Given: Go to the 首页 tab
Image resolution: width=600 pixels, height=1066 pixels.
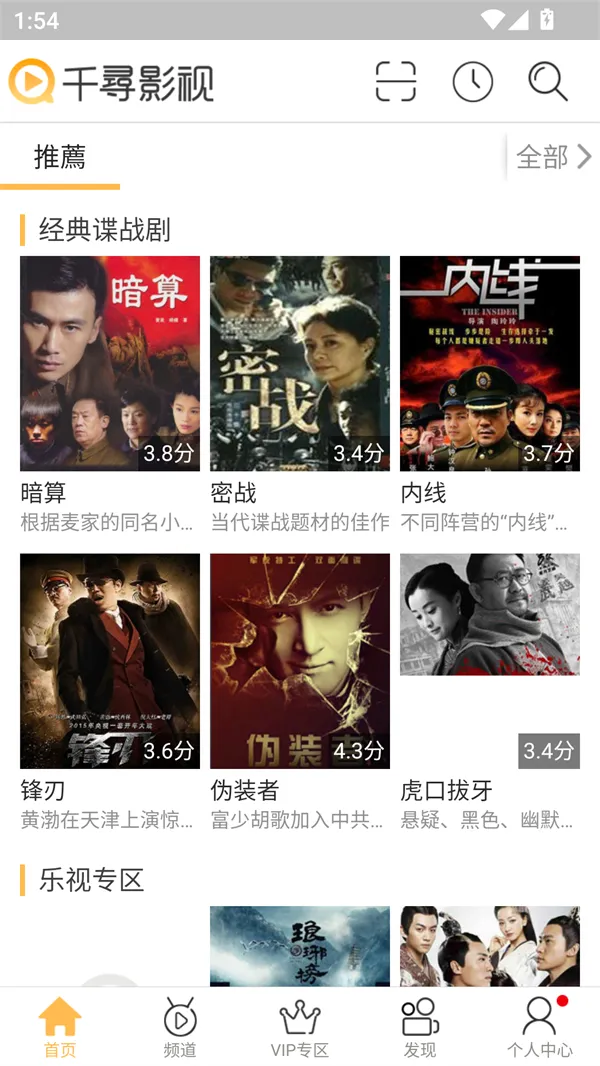Looking at the screenshot, I should [x=60, y=1027].
